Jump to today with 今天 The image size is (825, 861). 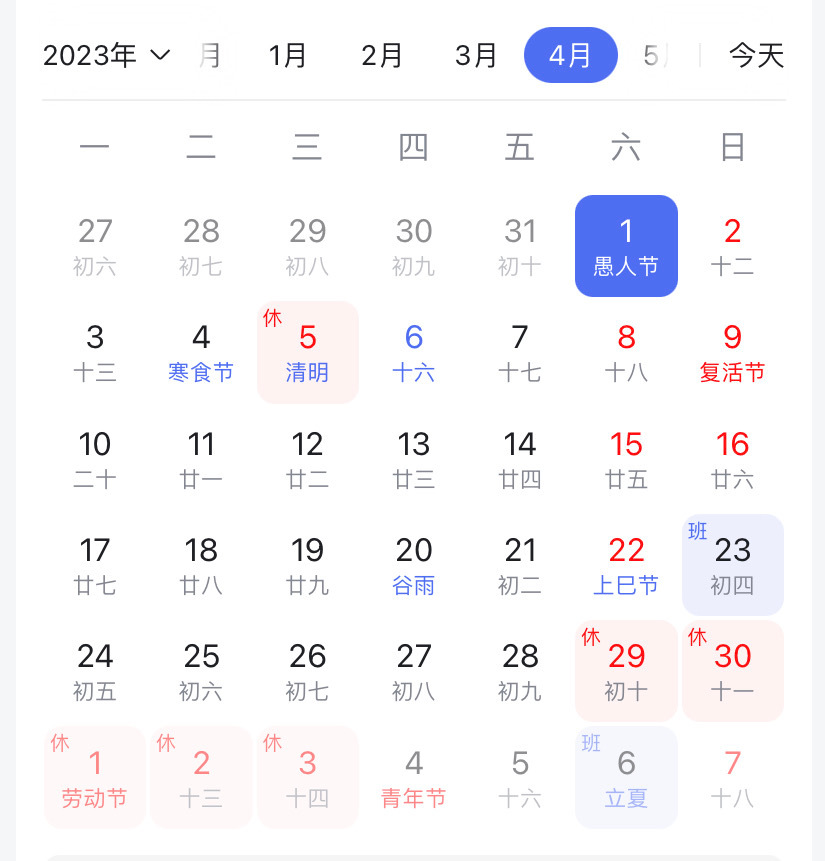tap(756, 56)
